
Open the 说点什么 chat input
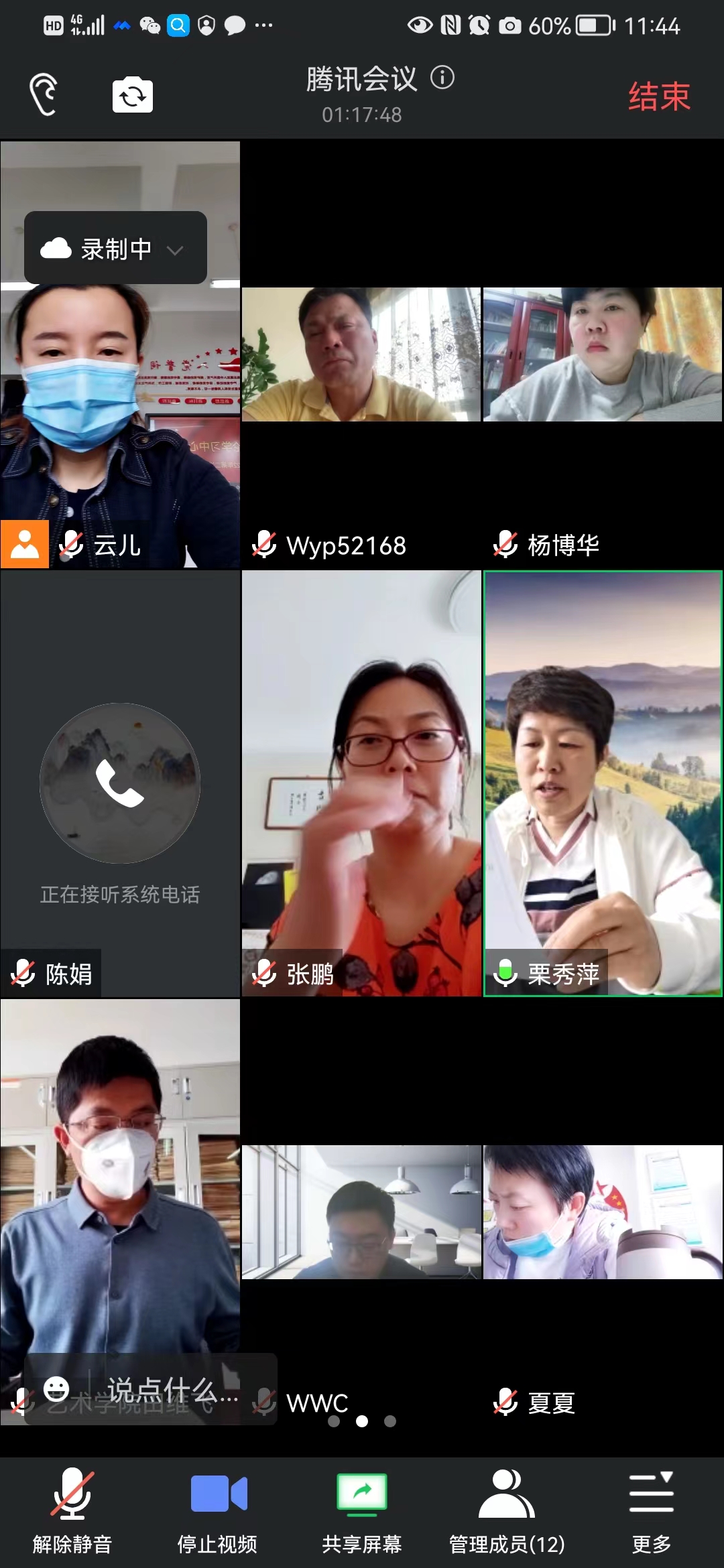[x=171, y=1390]
